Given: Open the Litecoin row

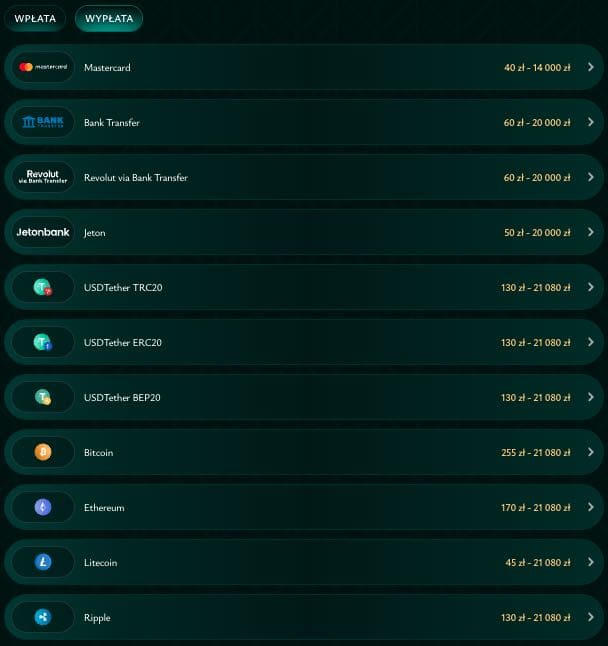Looking at the screenshot, I should click(304, 562).
